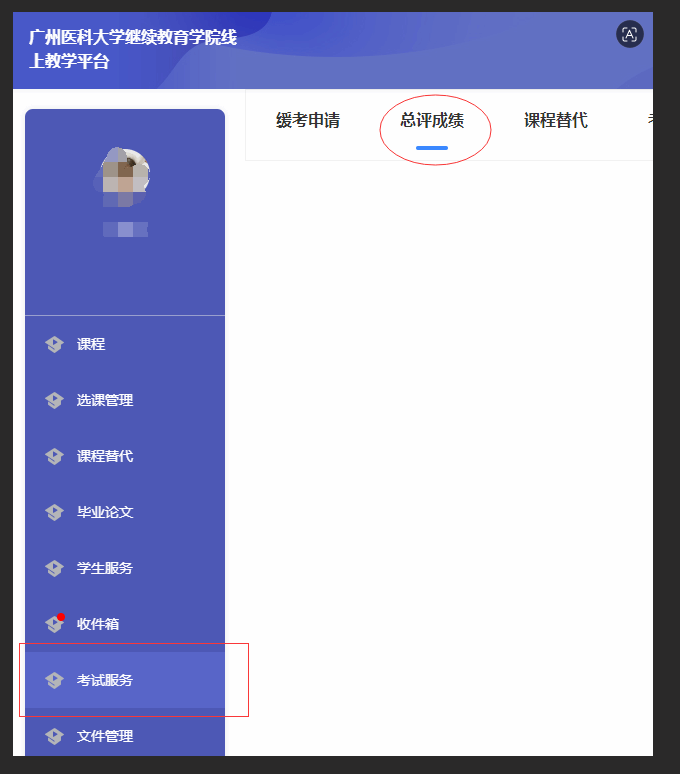Open 学生服务 menu item

click(x=125, y=568)
